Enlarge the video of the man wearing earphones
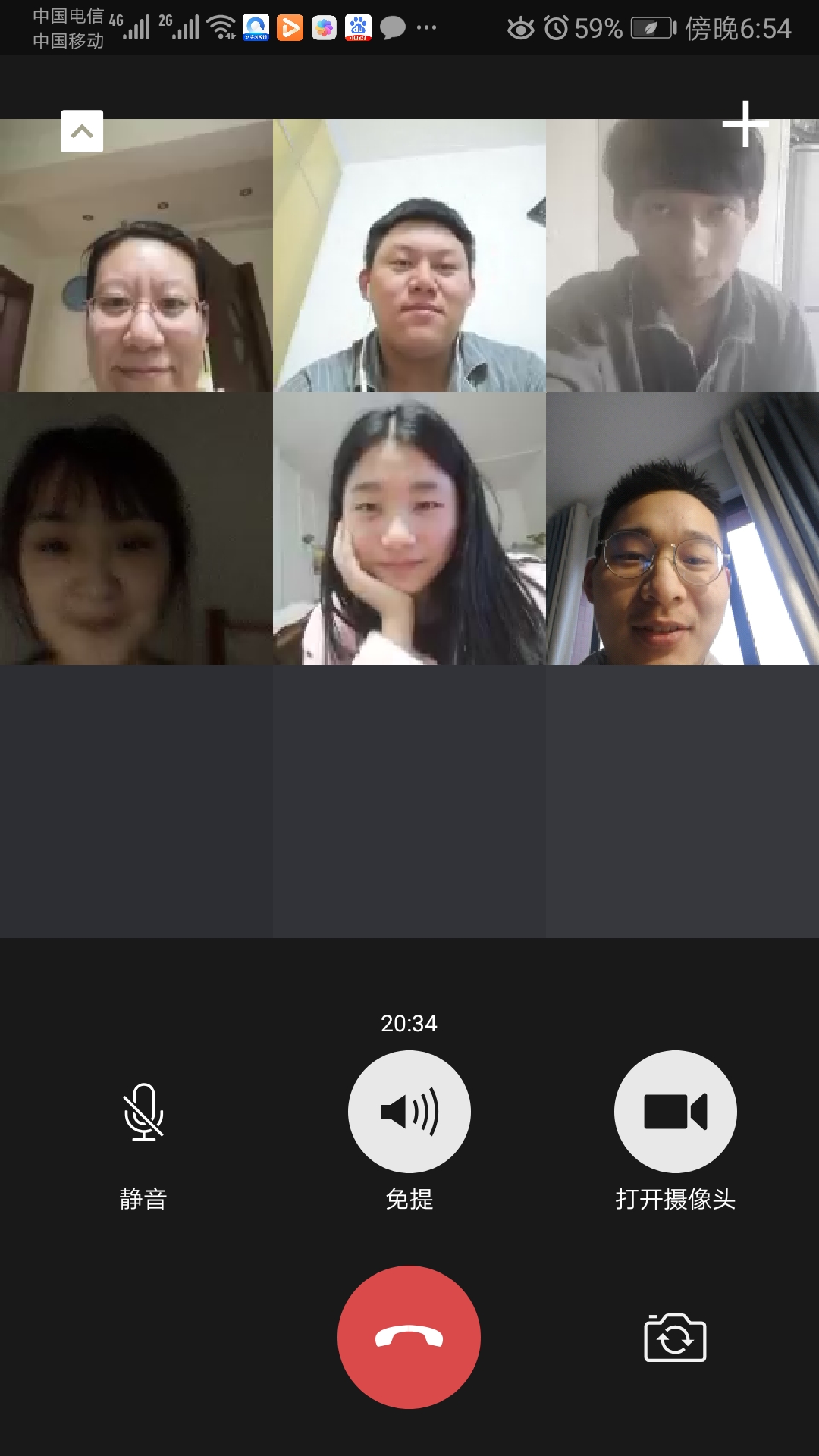The width and height of the screenshot is (819, 1456). (409, 256)
